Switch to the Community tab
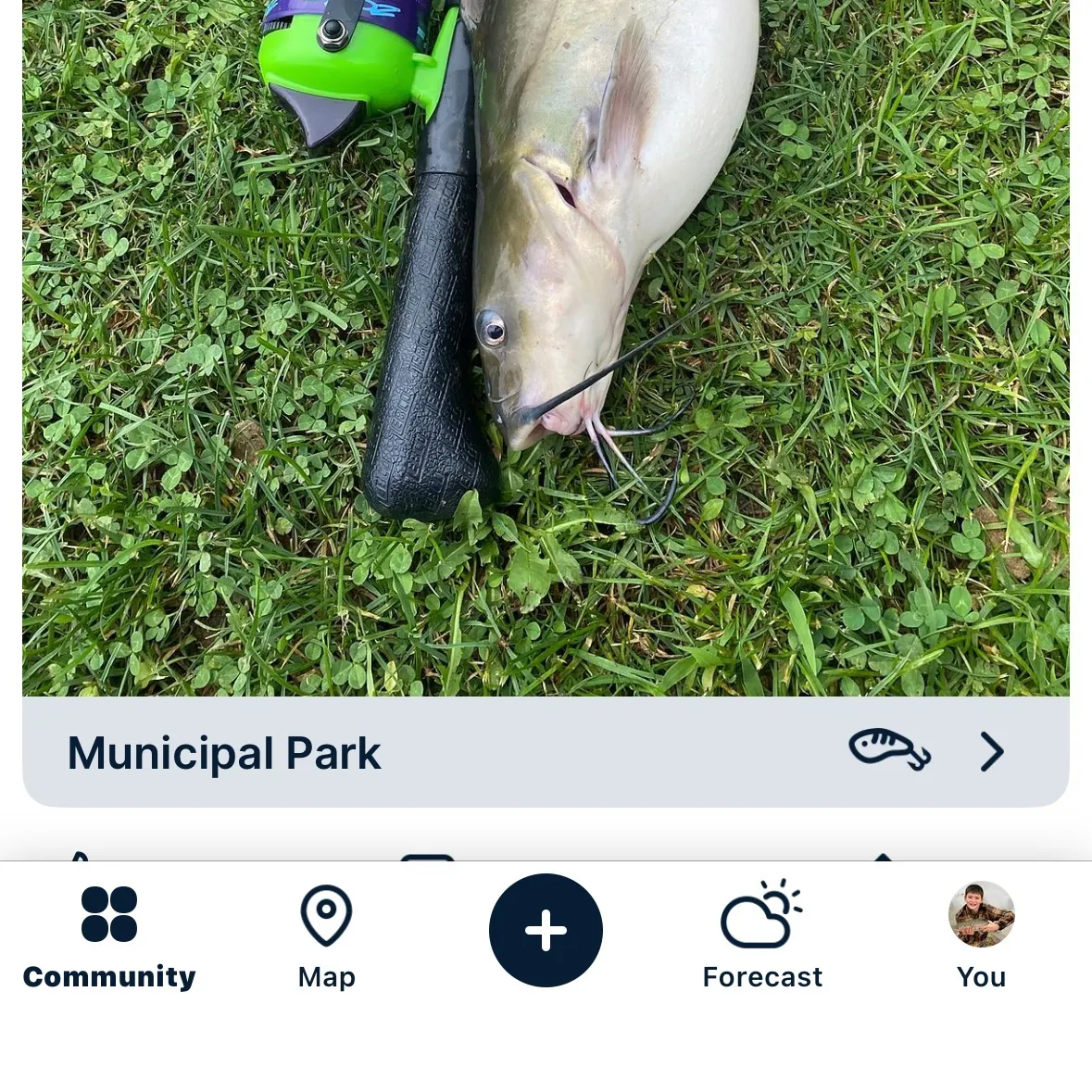The image size is (1092, 1092). [109, 935]
